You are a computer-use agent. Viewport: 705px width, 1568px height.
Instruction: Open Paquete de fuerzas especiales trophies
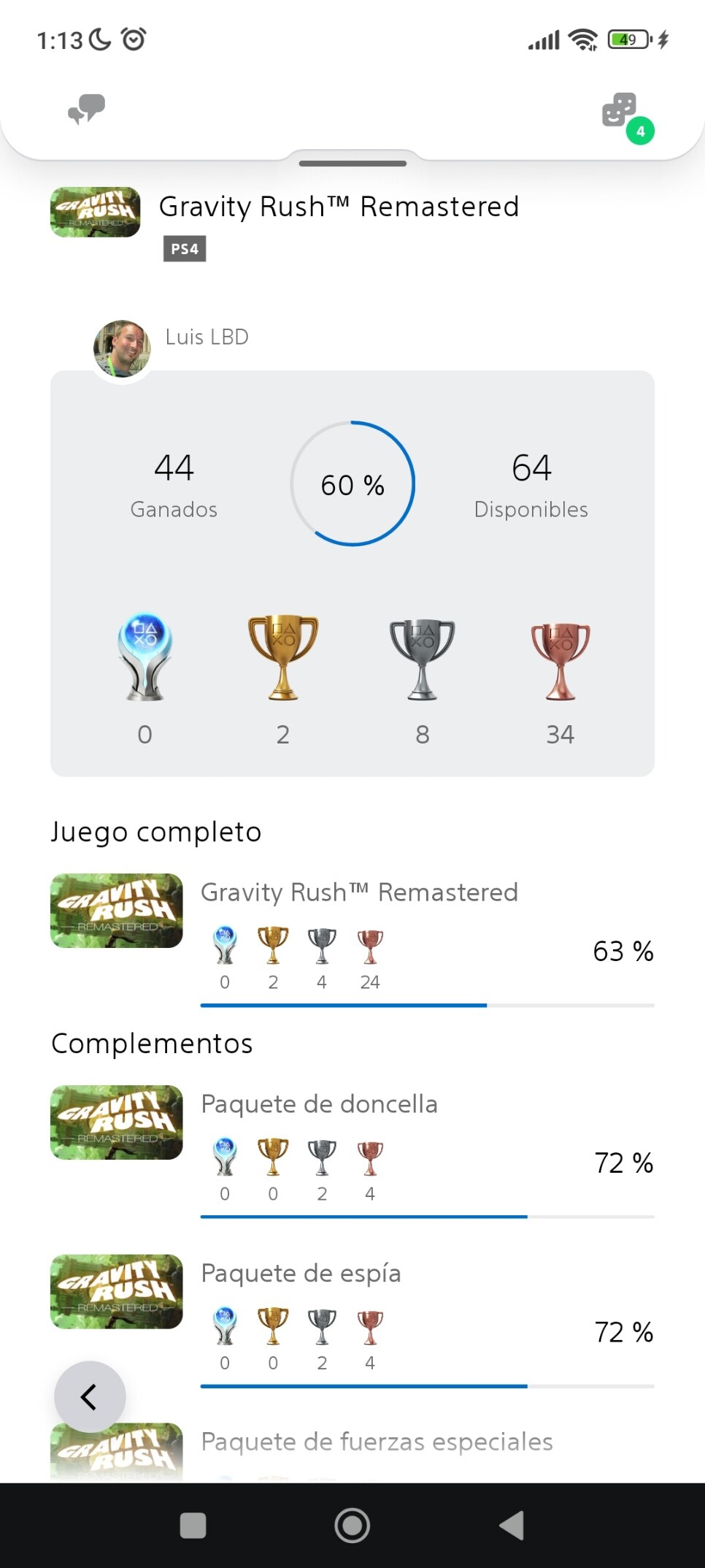pos(352,1452)
